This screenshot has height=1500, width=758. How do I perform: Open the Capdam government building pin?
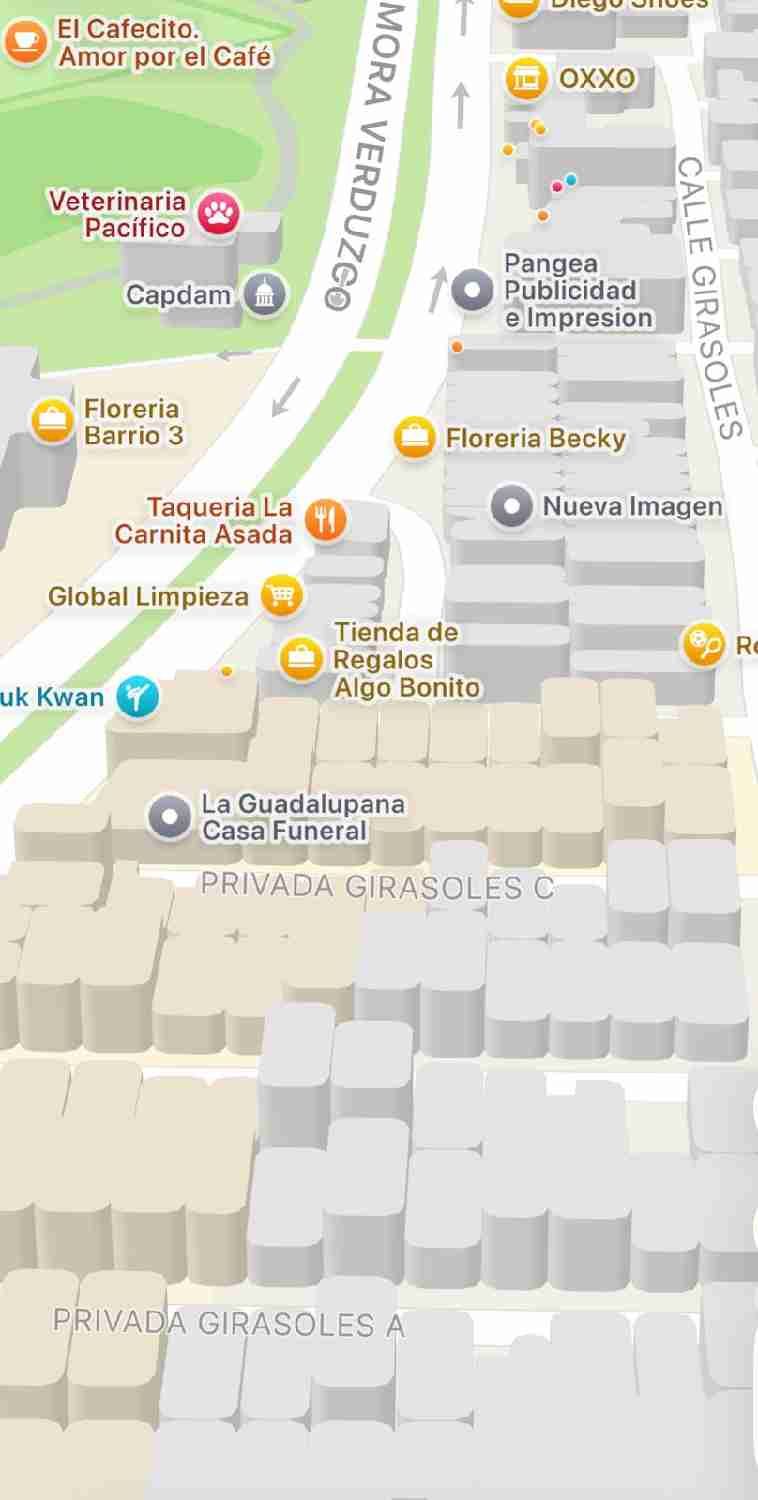(x=265, y=295)
